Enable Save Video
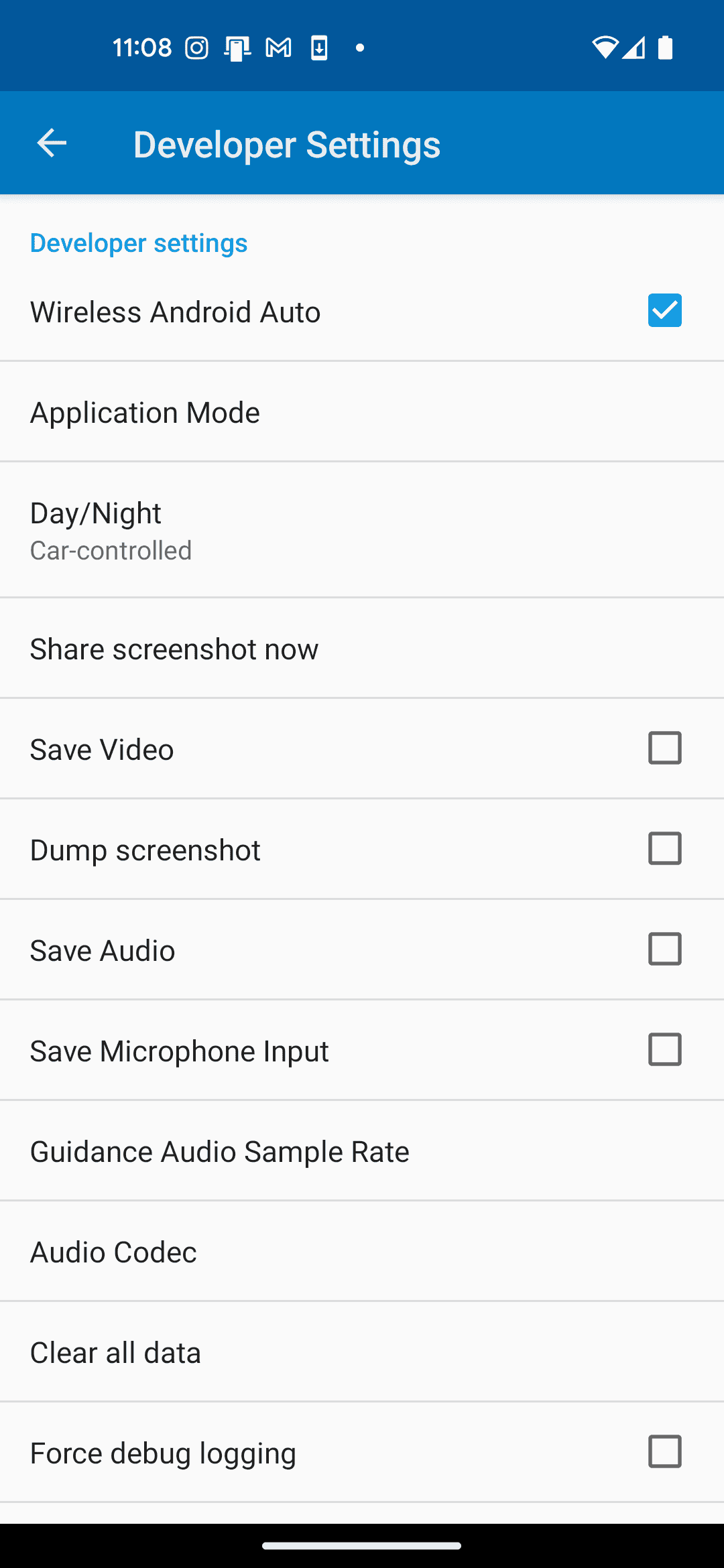This screenshot has height=1568, width=724. [663, 748]
